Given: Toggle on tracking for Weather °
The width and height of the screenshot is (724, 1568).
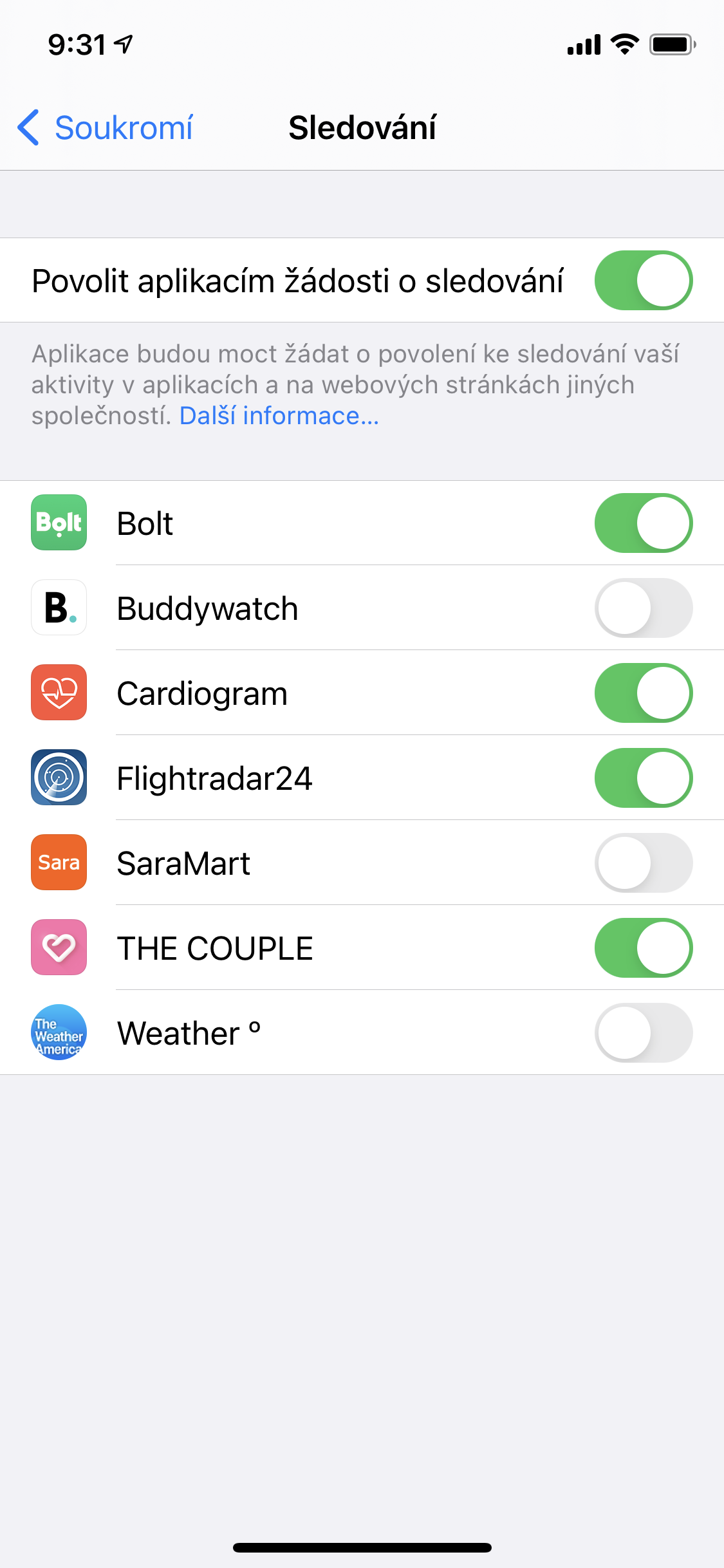Looking at the screenshot, I should [x=643, y=1033].
